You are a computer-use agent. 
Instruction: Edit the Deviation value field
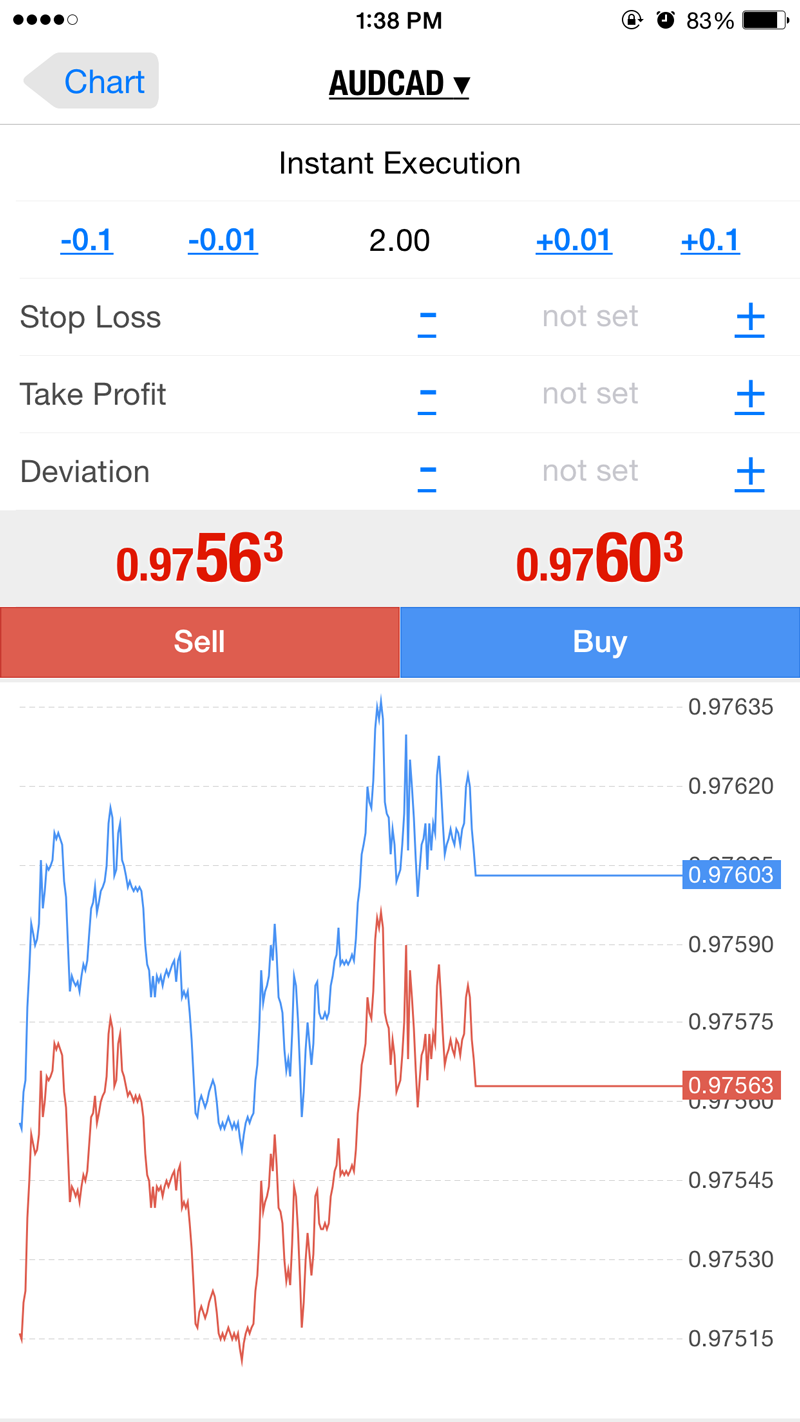click(x=590, y=471)
